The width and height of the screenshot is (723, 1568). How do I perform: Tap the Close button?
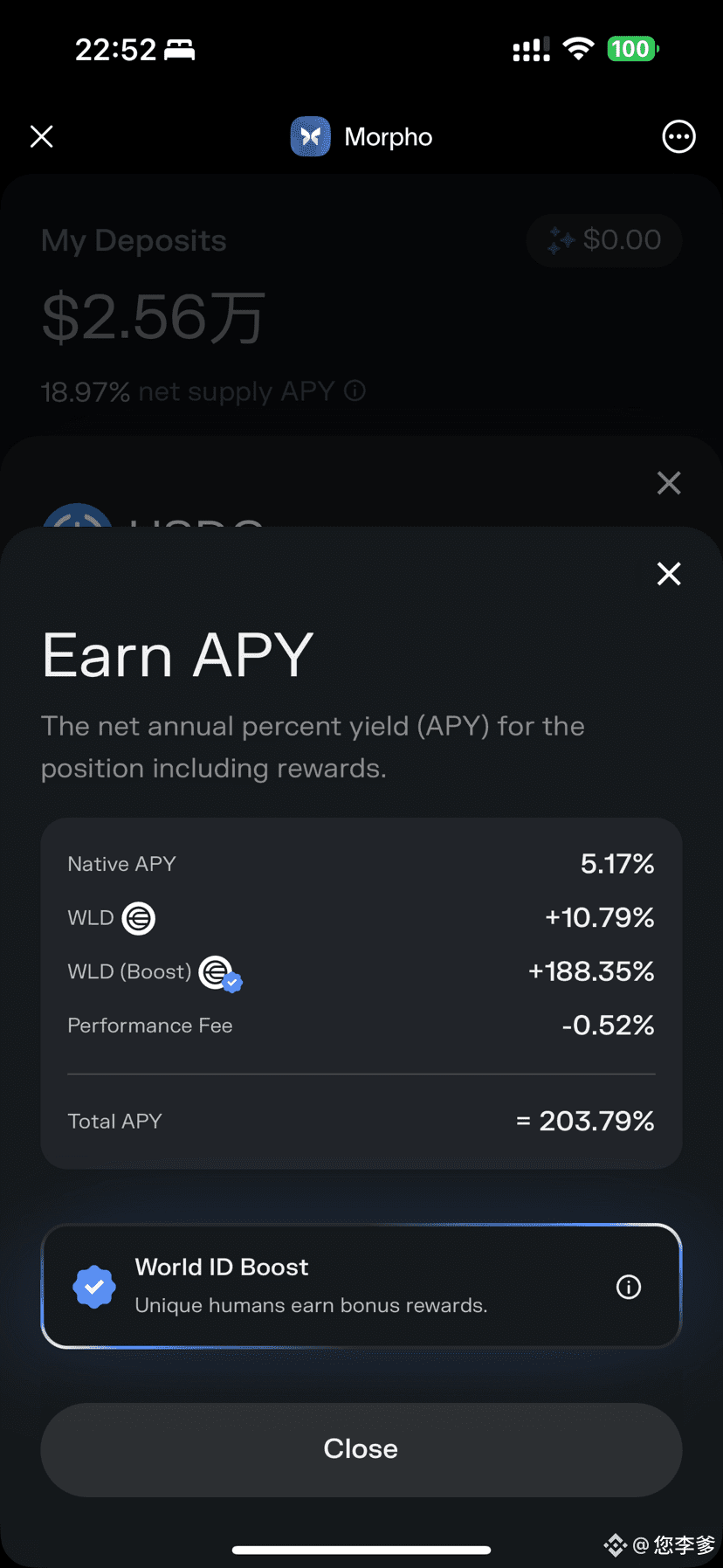click(x=361, y=1449)
